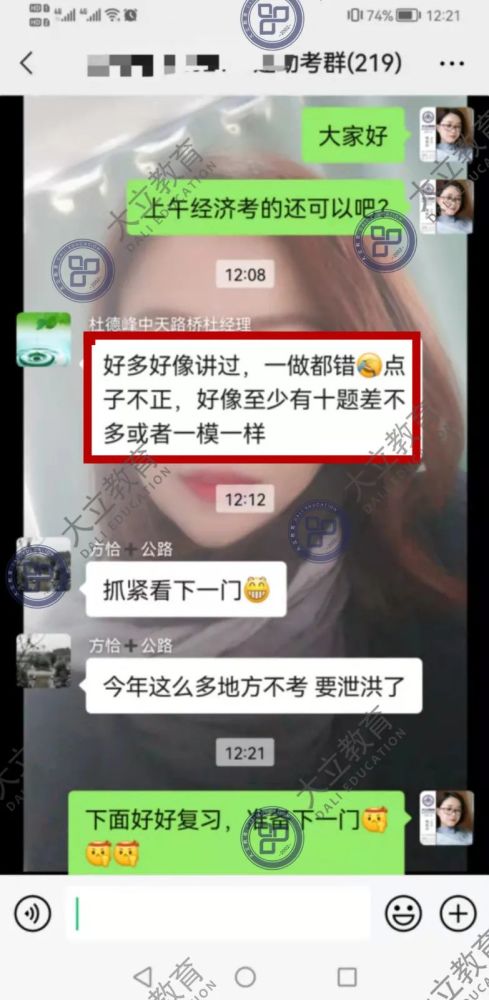Viewport: 489px width, 1000px height.
Task: Open the avatar beside 今年这么多地方不考
Action: pos(44,661)
